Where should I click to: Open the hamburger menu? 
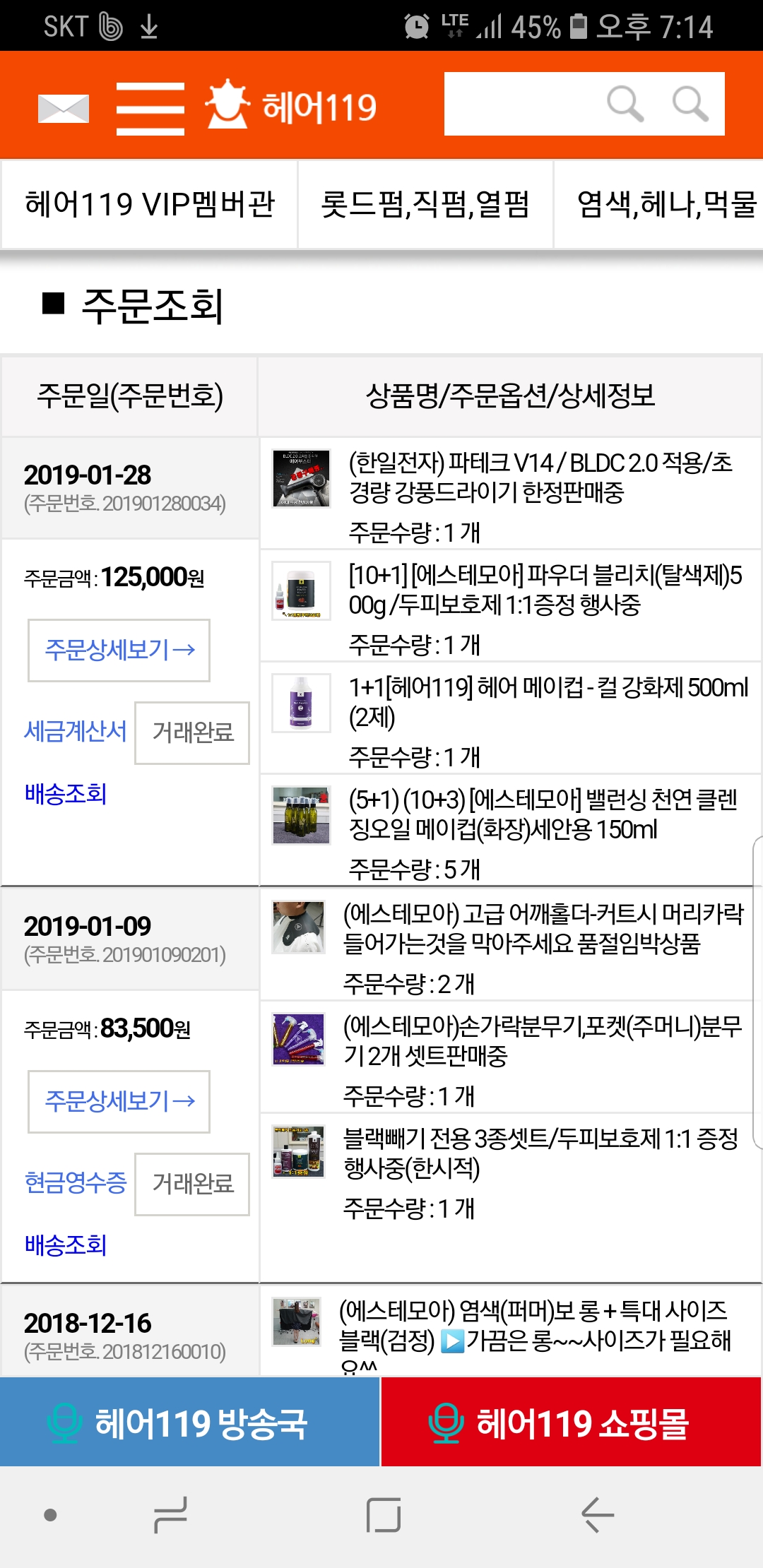click(x=150, y=108)
